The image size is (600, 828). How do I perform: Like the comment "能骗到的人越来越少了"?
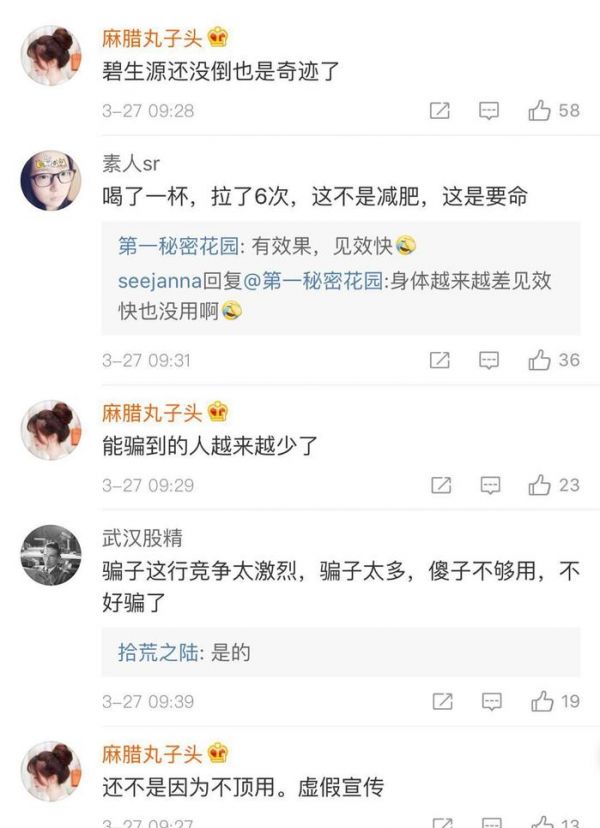point(541,485)
